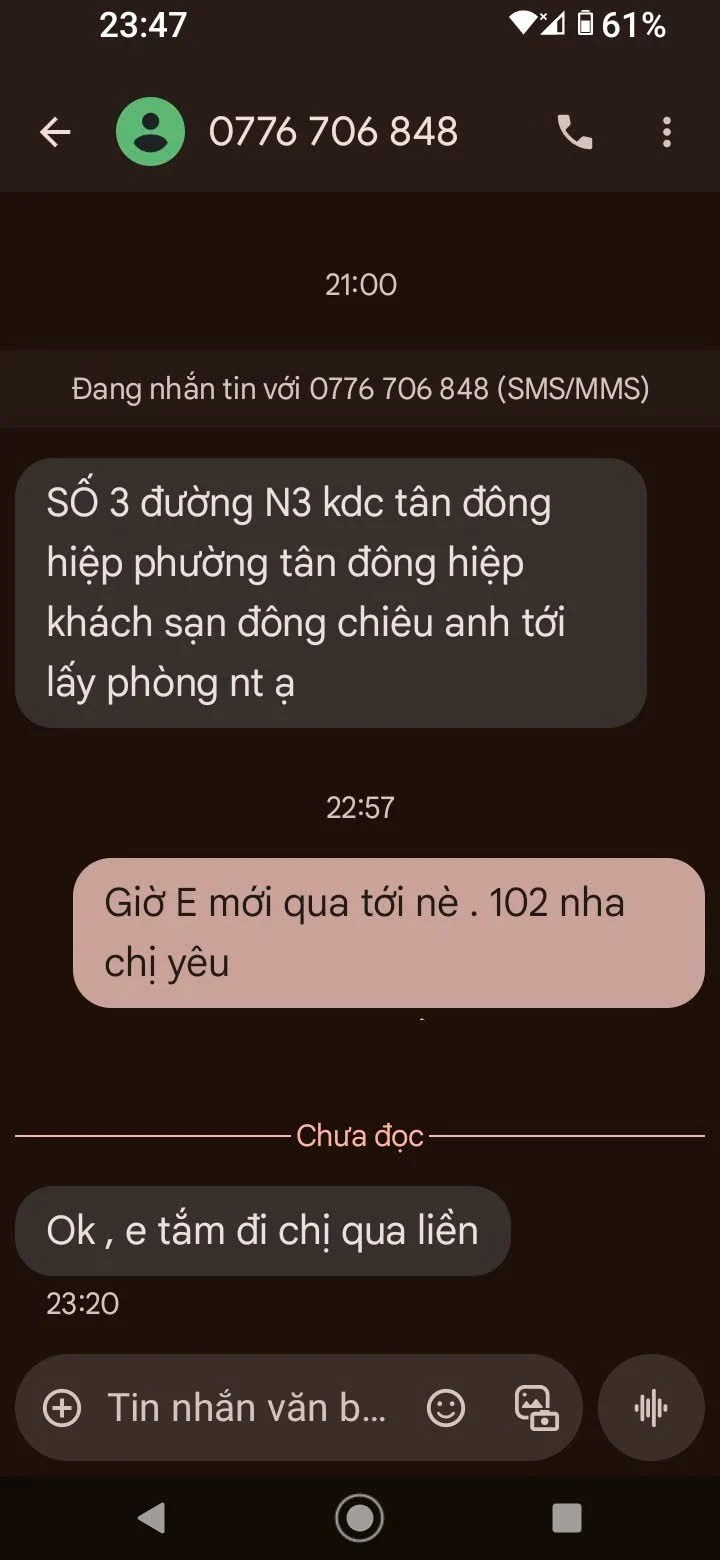Open recent apps from navigation bar
The image size is (720, 1560).
click(567, 1518)
